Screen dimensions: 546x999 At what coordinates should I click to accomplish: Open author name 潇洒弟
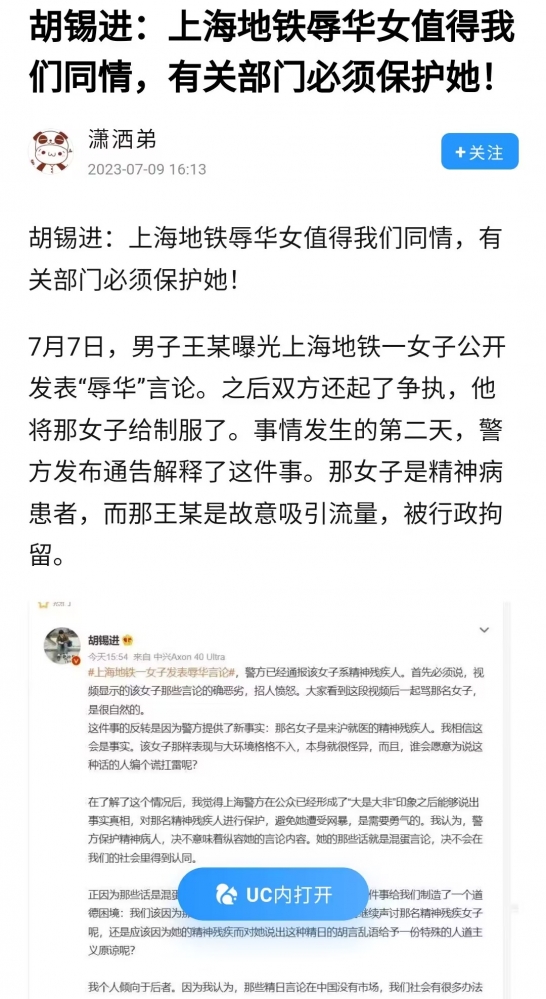click(x=122, y=139)
